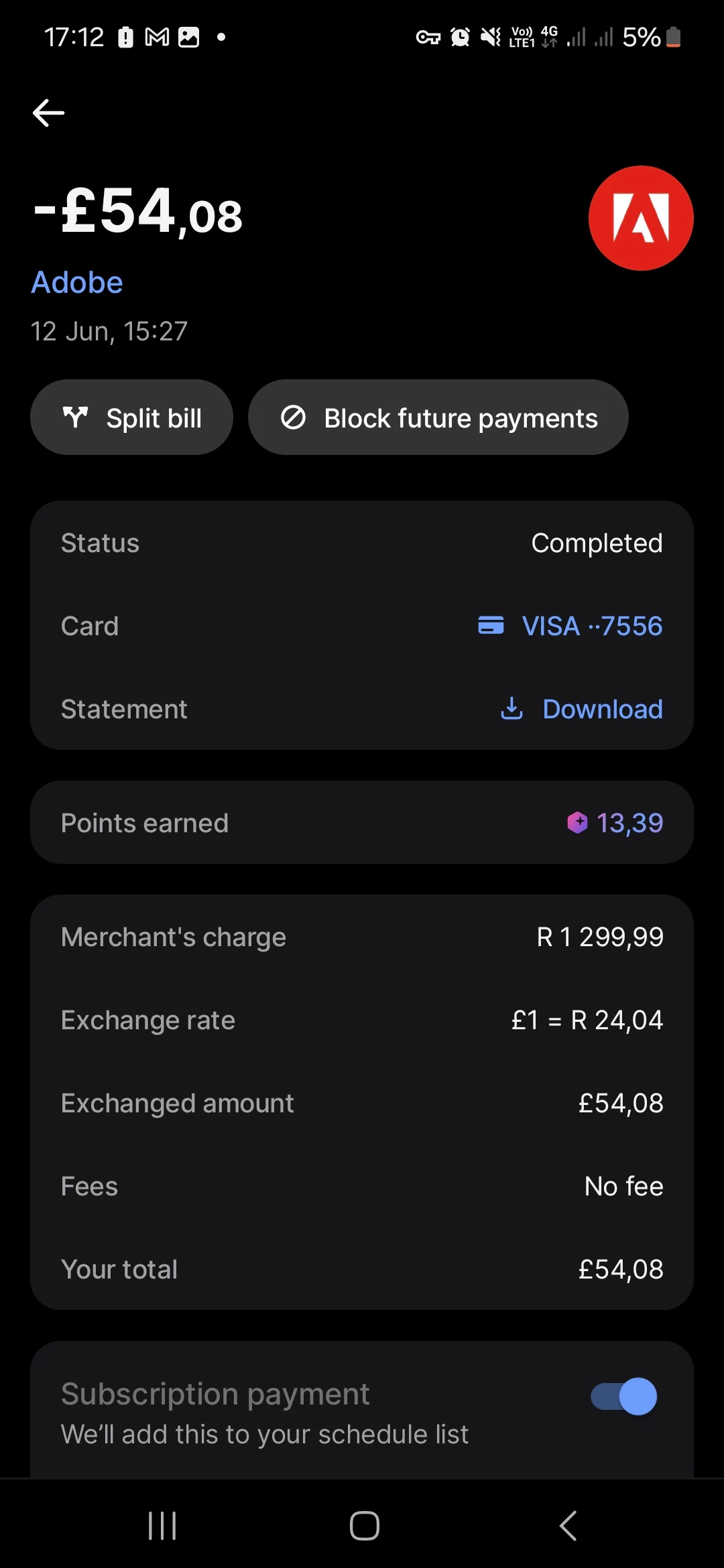This screenshot has height=1568, width=724.
Task: Tap the Split bill button
Action: [131, 418]
